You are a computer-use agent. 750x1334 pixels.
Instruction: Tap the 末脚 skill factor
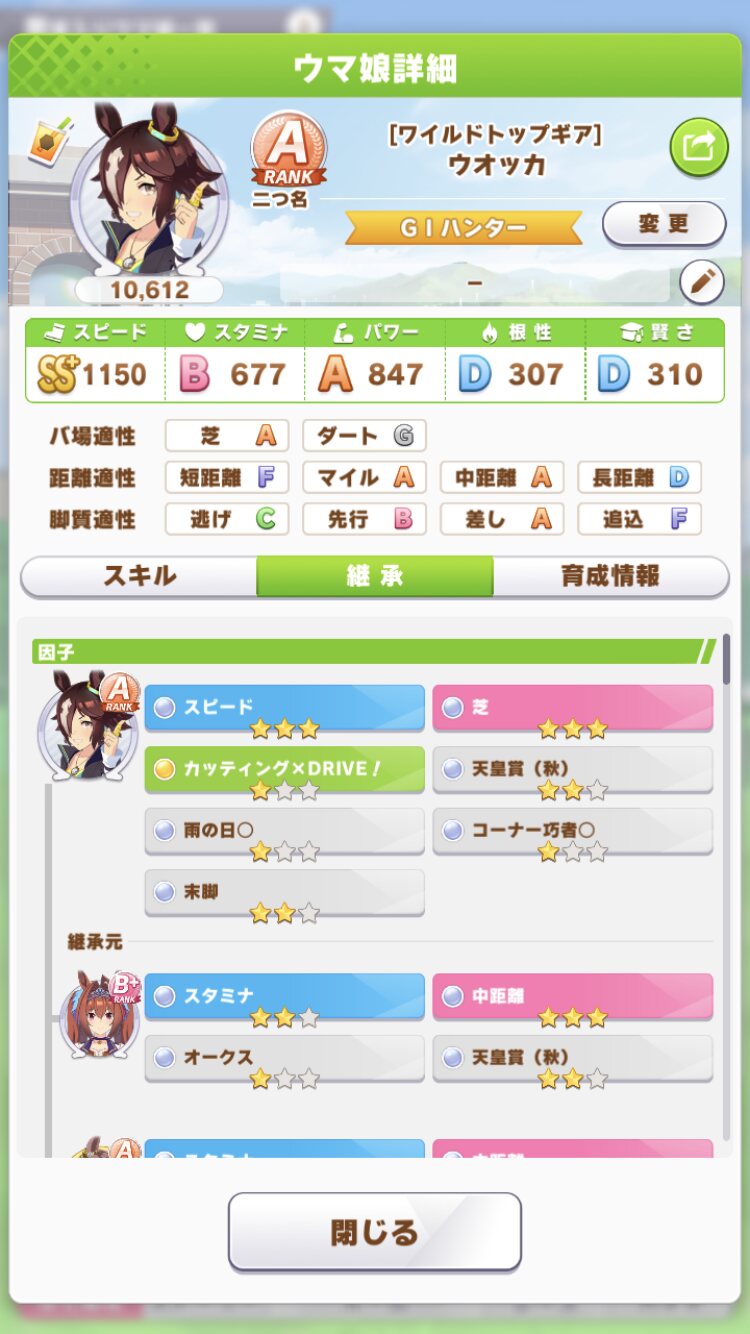[x=285, y=893]
